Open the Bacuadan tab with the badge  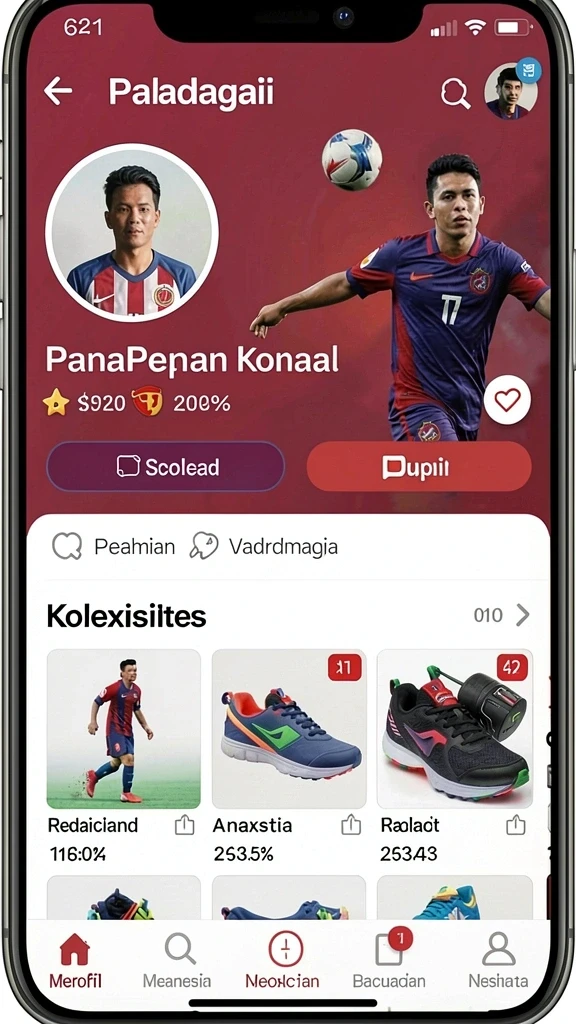pos(389,960)
